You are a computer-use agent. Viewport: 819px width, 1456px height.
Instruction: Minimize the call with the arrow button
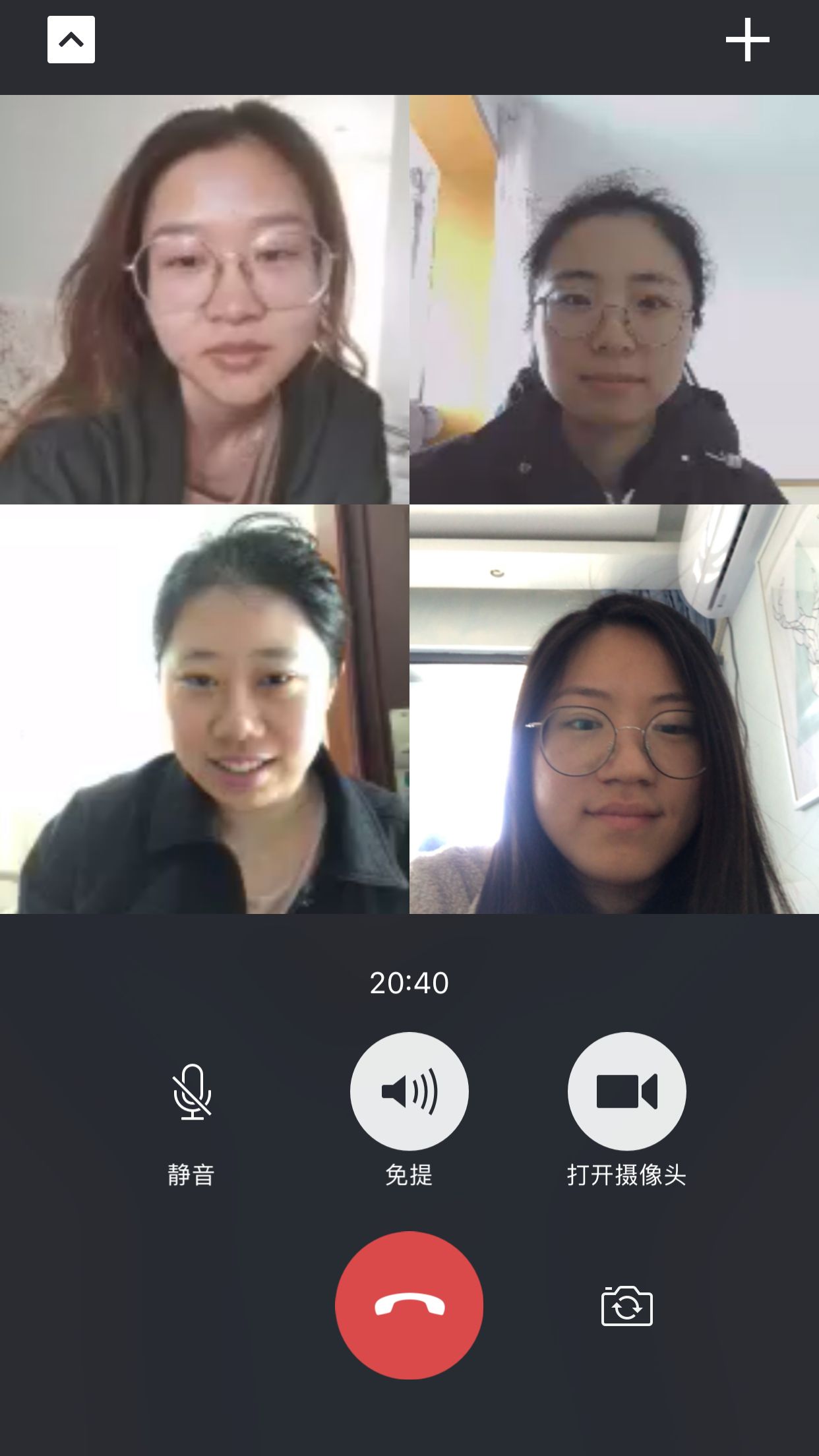(71, 40)
